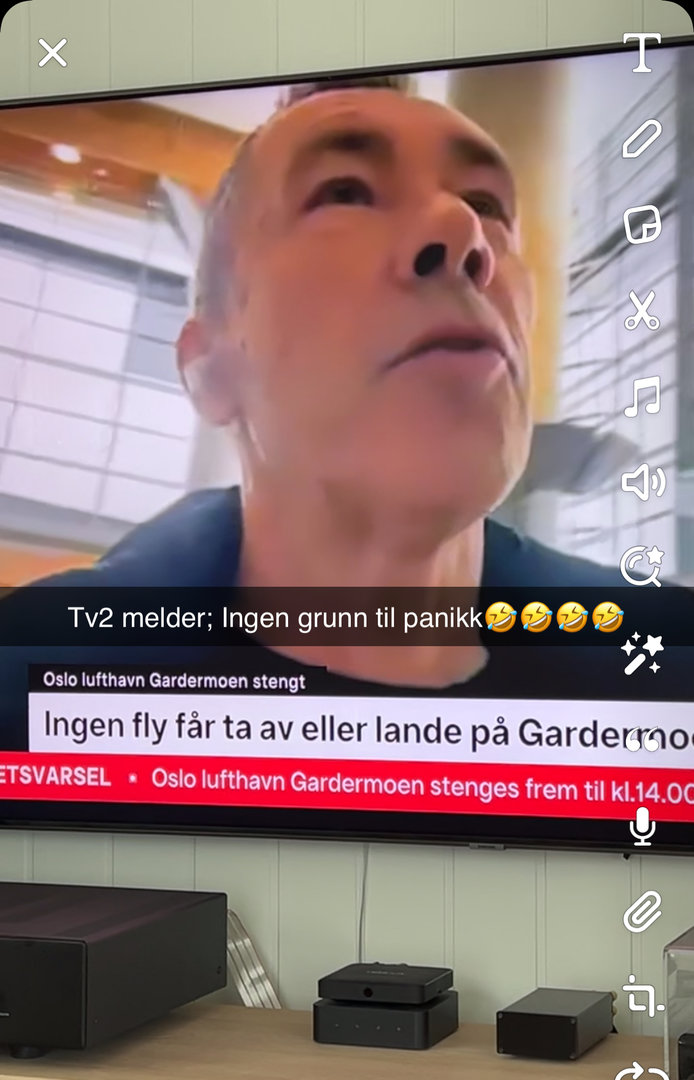
Task: Add a voiceover with the microphone
Action: [x=641, y=826]
